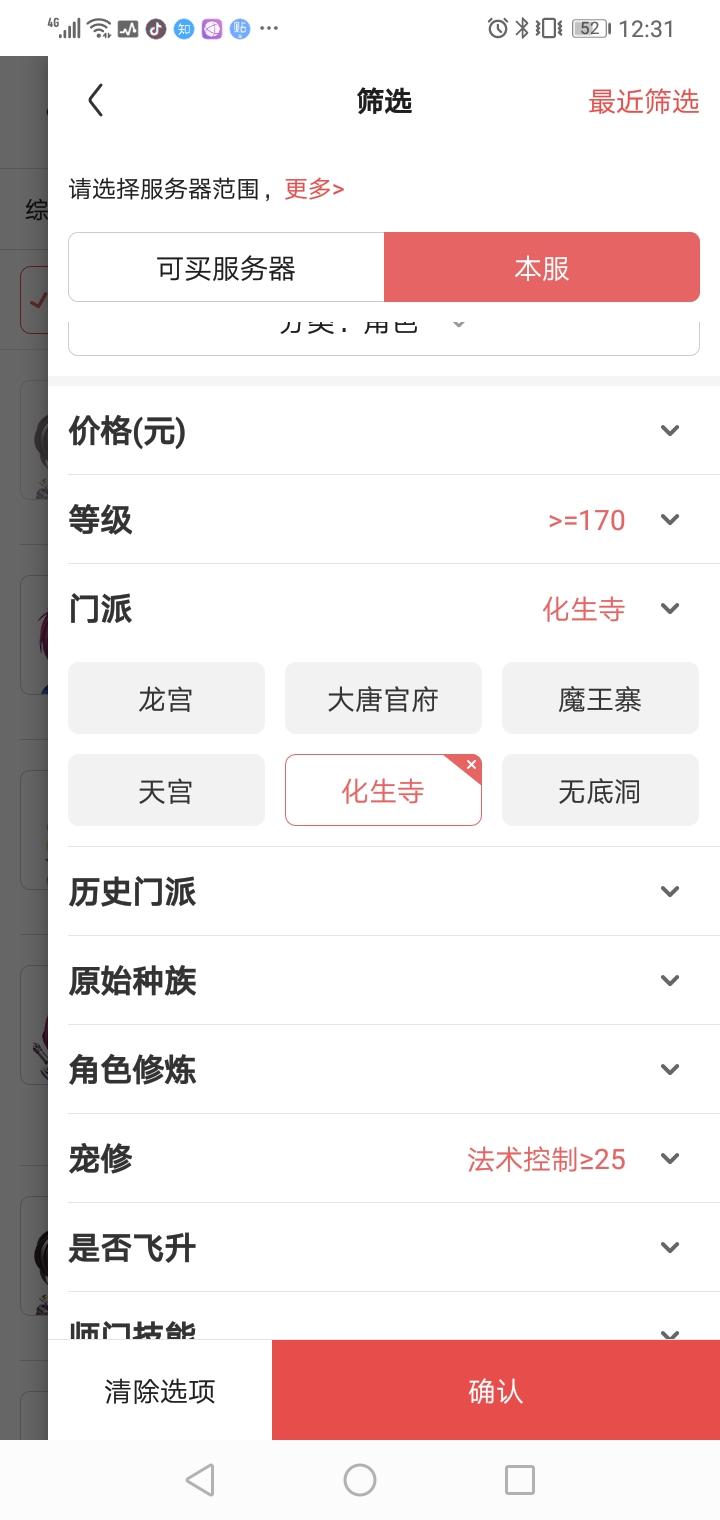The height and width of the screenshot is (1520, 720).
Task: Deselect the 化生寺 chip
Action: pos(383,791)
